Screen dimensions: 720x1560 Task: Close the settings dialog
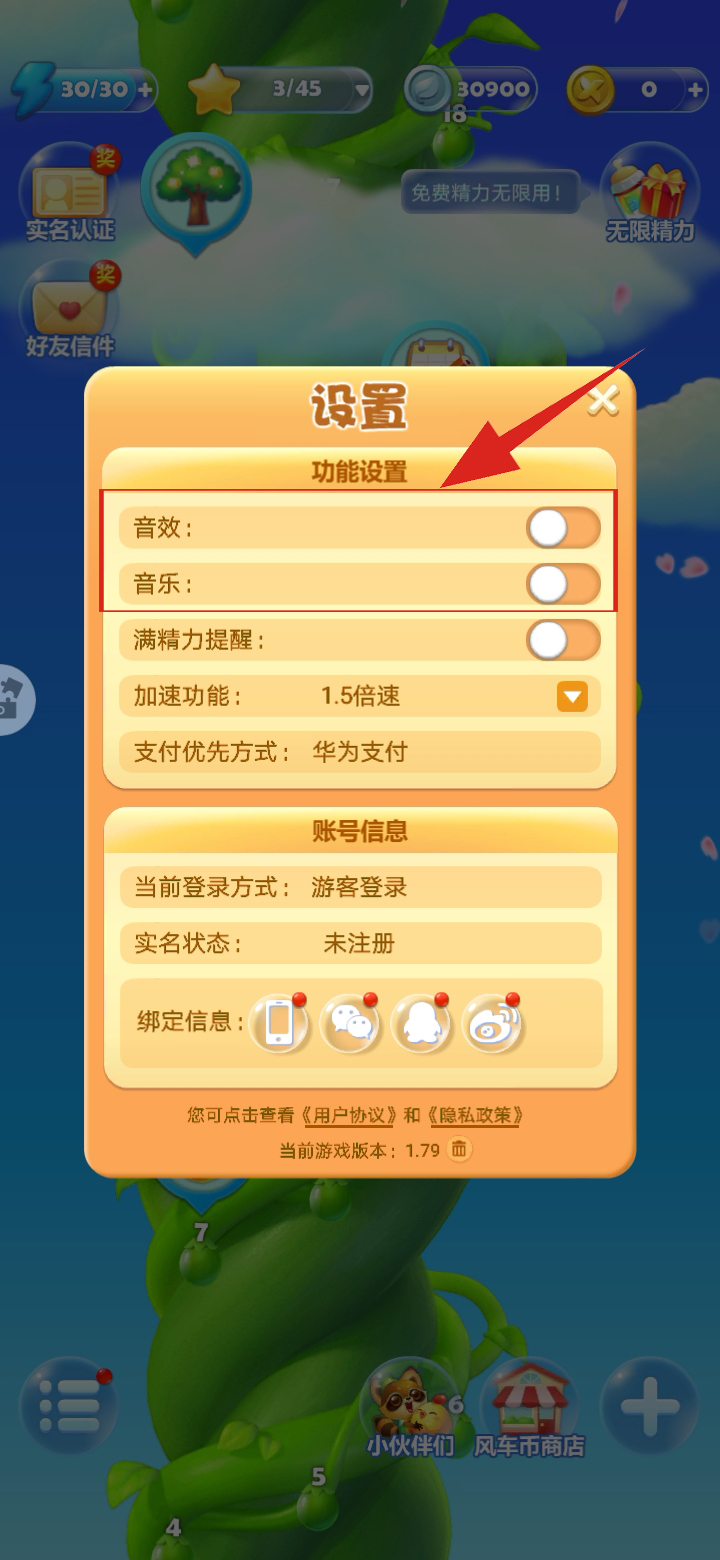(x=602, y=401)
